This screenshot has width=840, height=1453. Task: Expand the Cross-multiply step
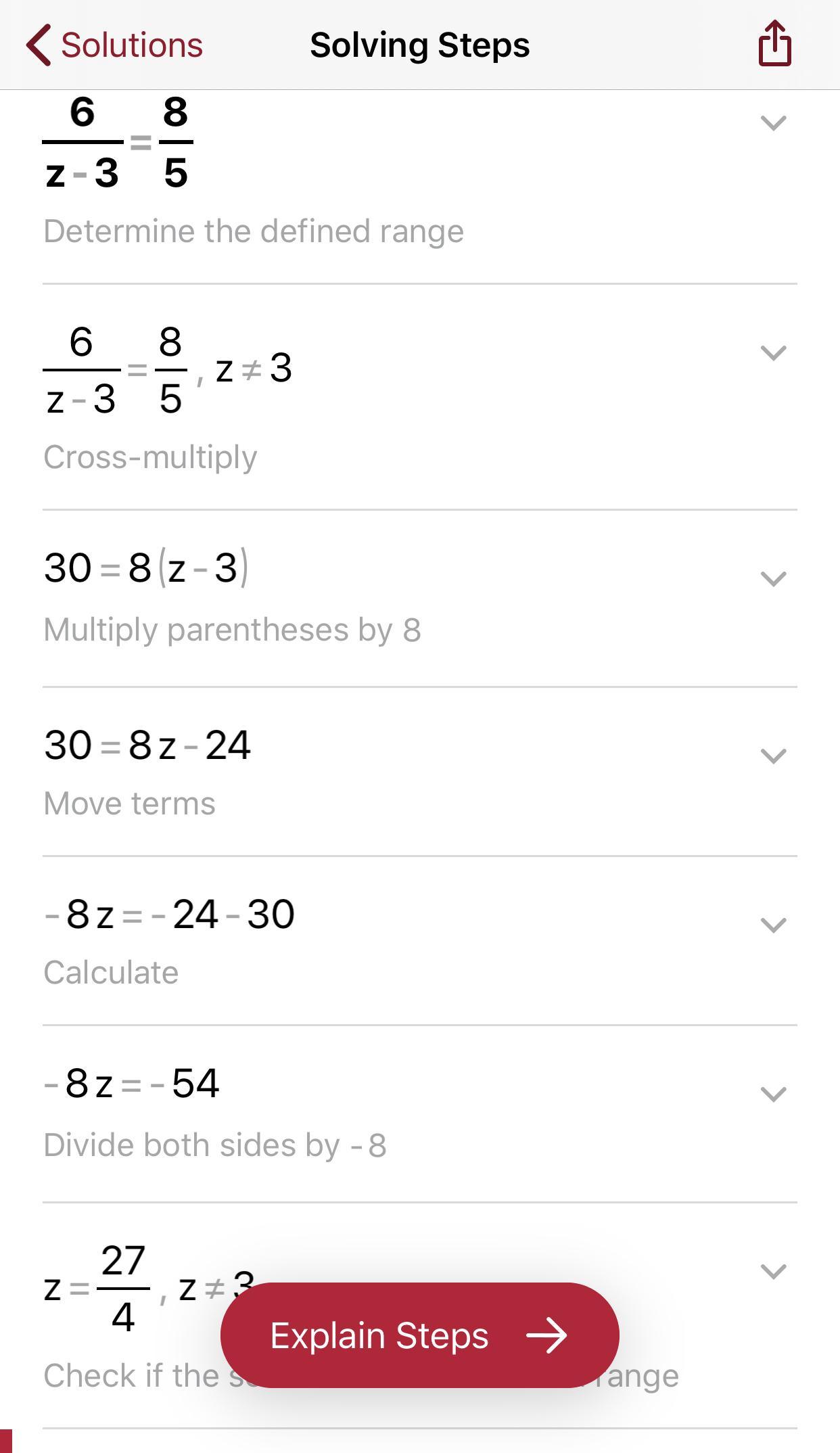point(773,352)
